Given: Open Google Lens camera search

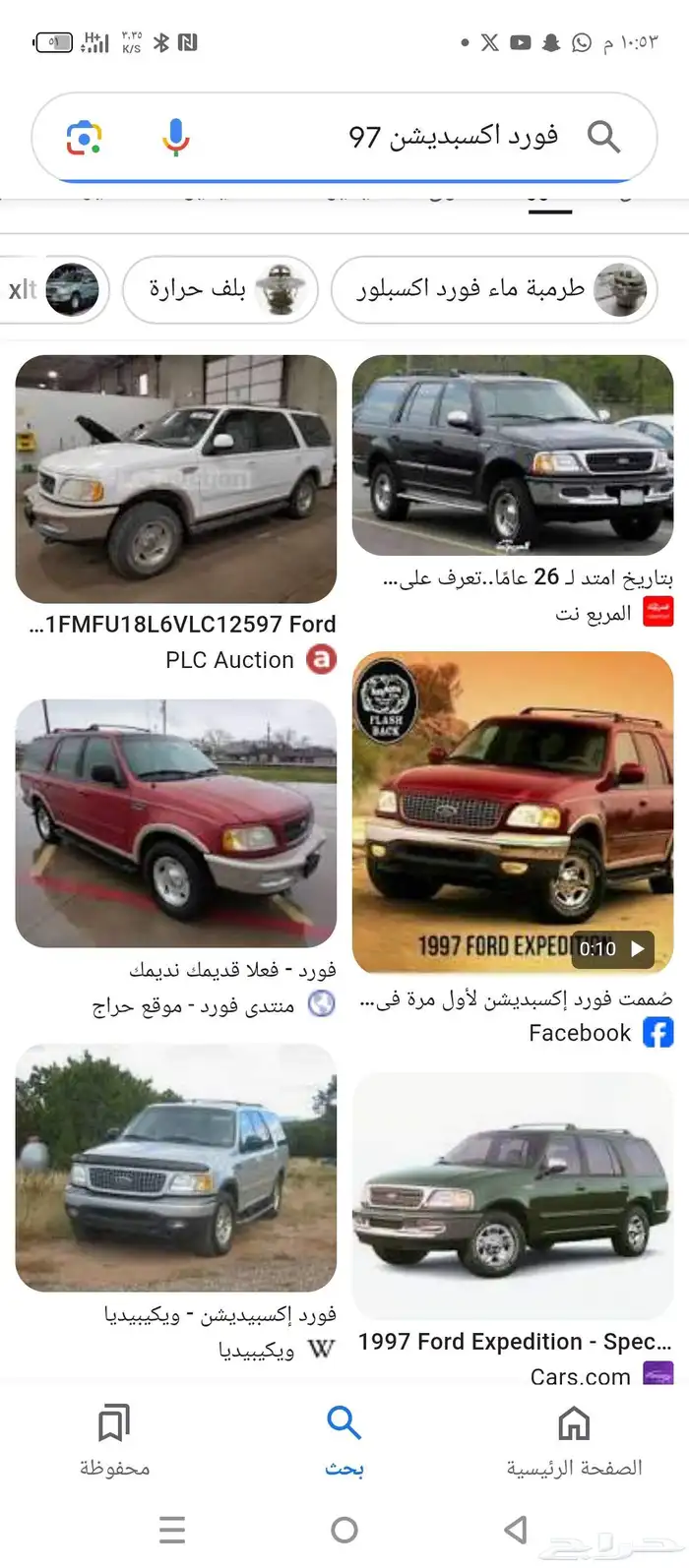Looking at the screenshot, I should click(85, 138).
